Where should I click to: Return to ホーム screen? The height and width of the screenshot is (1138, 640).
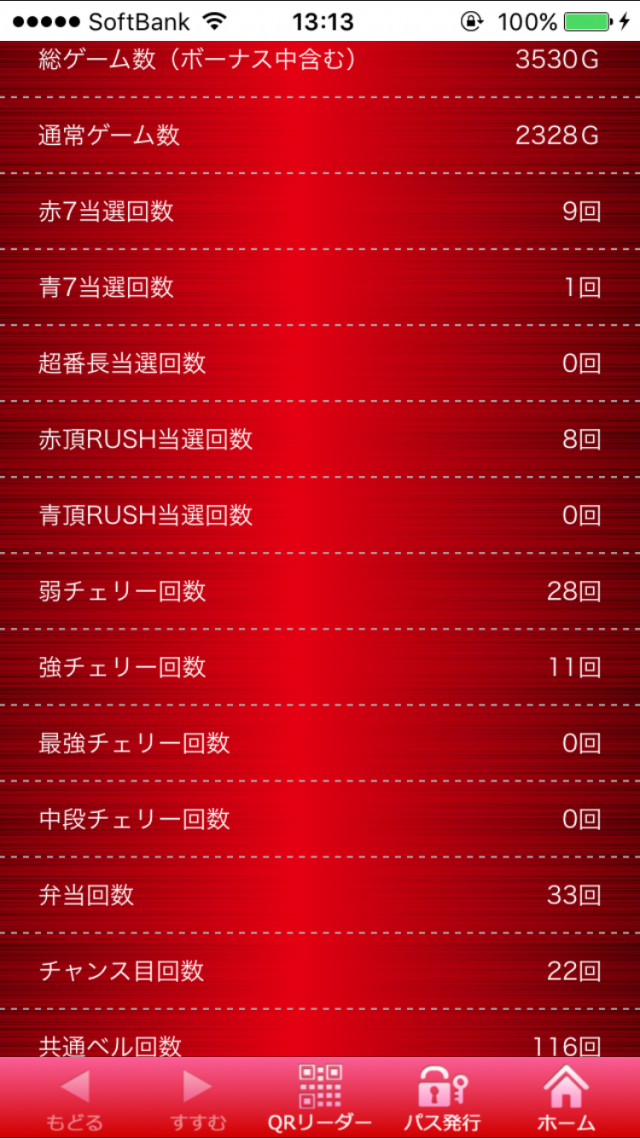[x=566, y=1098]
